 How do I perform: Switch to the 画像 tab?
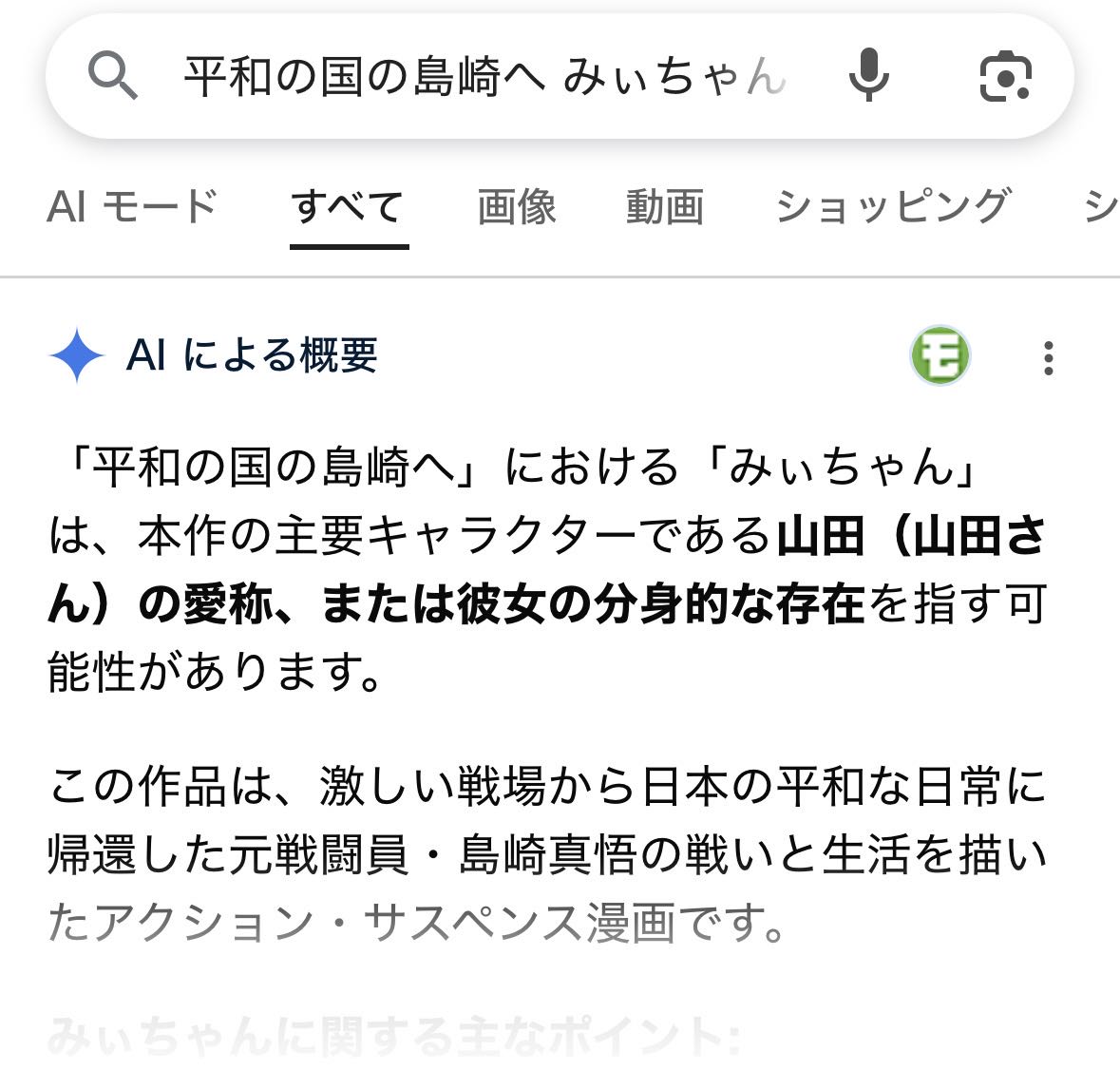pyautogui.click(x=516, y=206)
